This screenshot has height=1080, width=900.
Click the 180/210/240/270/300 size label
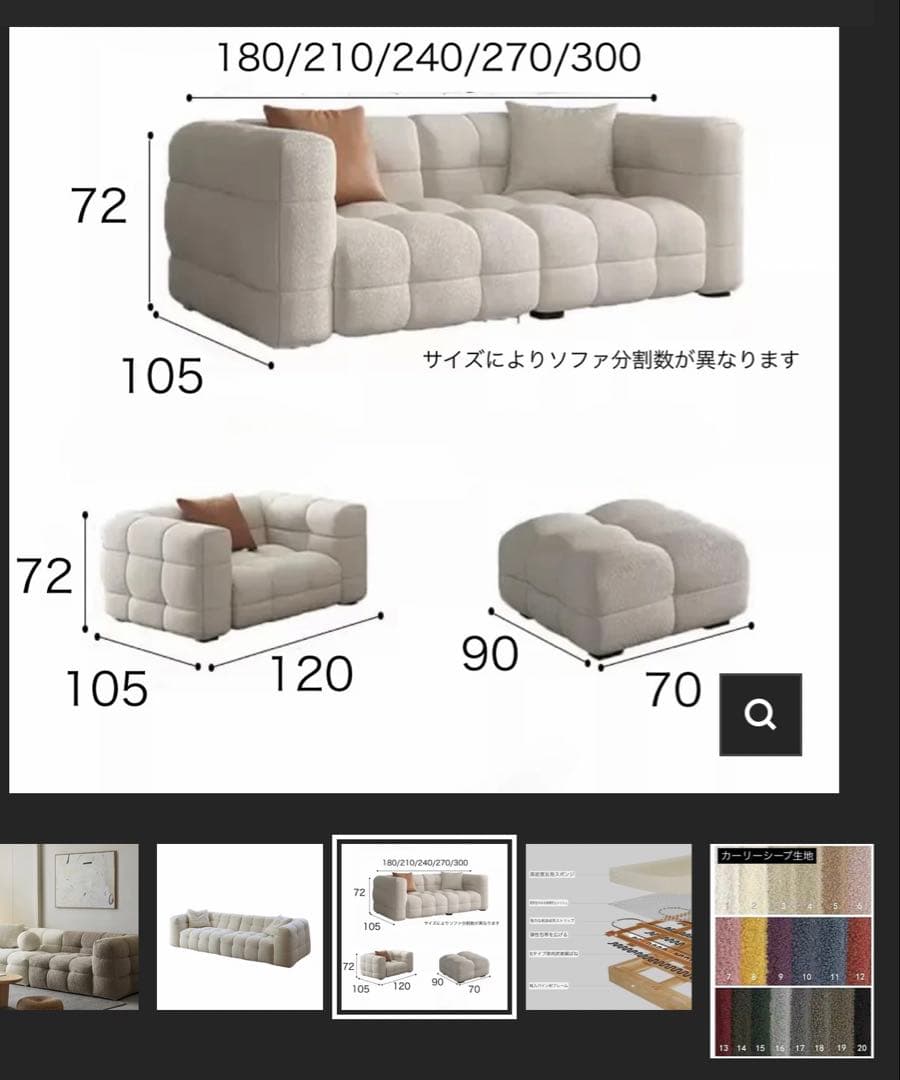430,57
